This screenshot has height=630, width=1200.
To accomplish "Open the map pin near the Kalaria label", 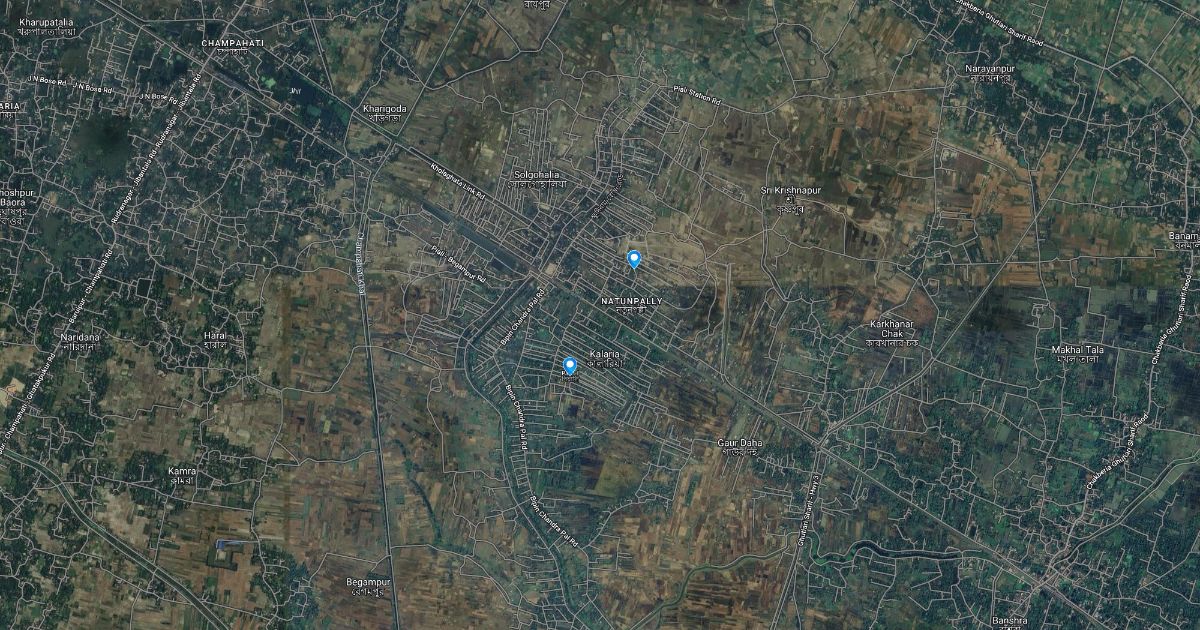I will point(570,366).
